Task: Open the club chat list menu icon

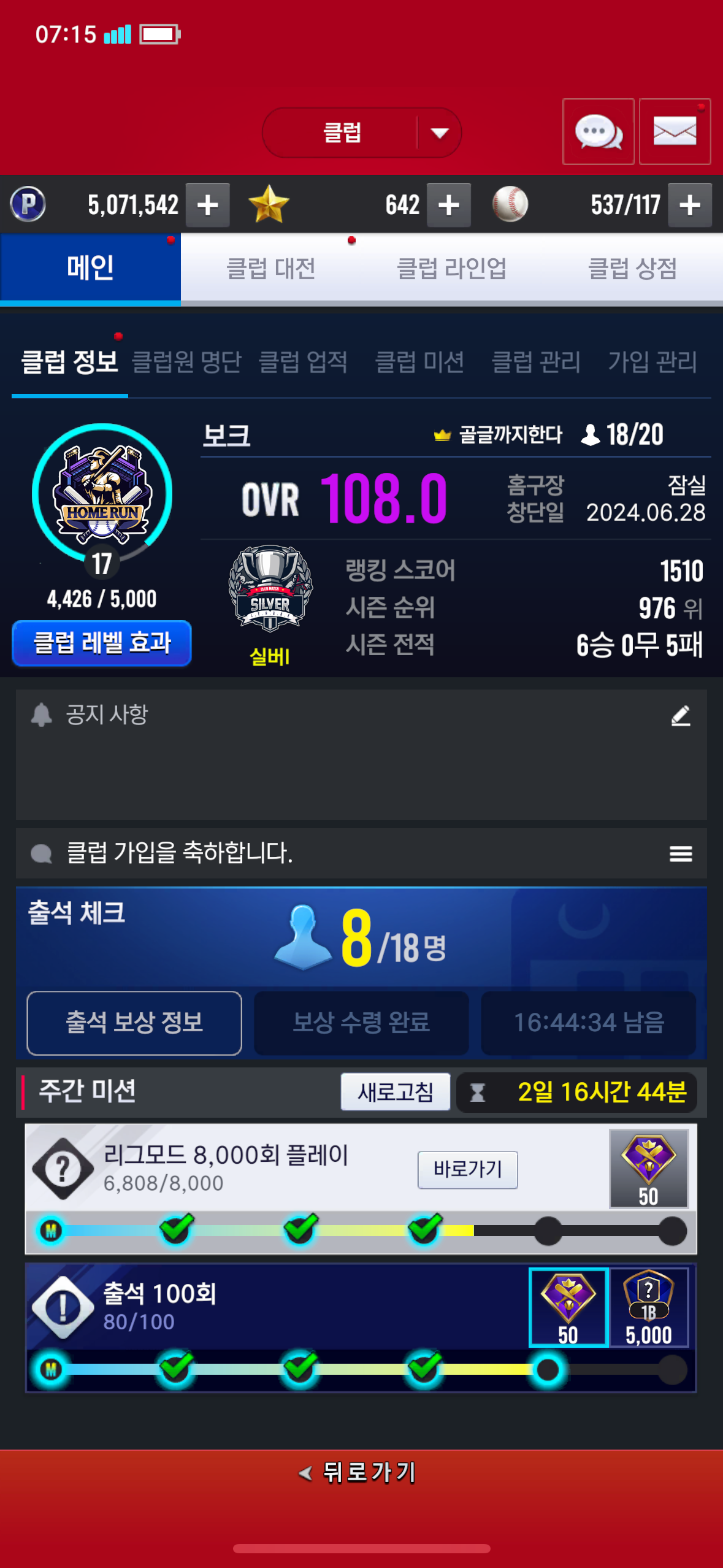Action: [681, 853]
